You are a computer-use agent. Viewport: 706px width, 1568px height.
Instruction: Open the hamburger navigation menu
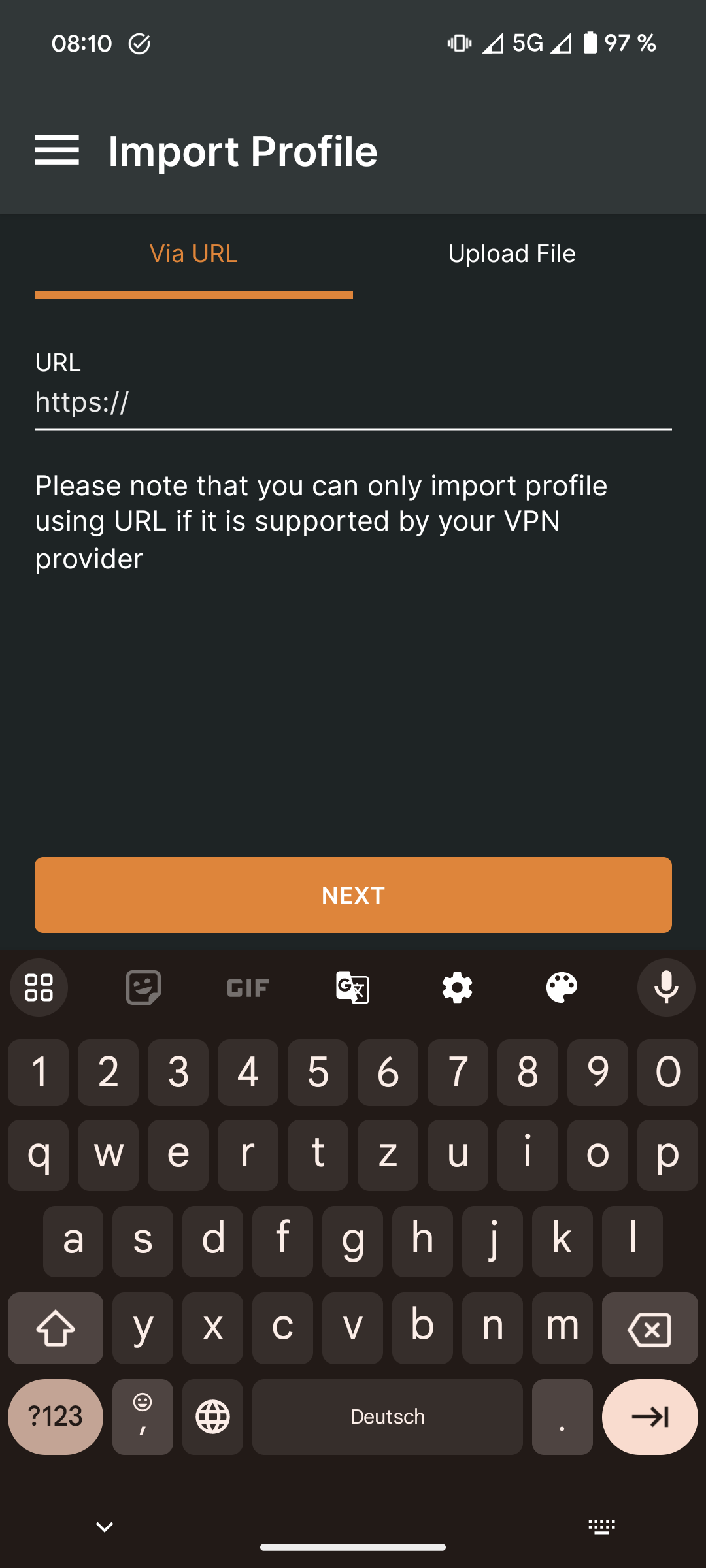point(57,150)
